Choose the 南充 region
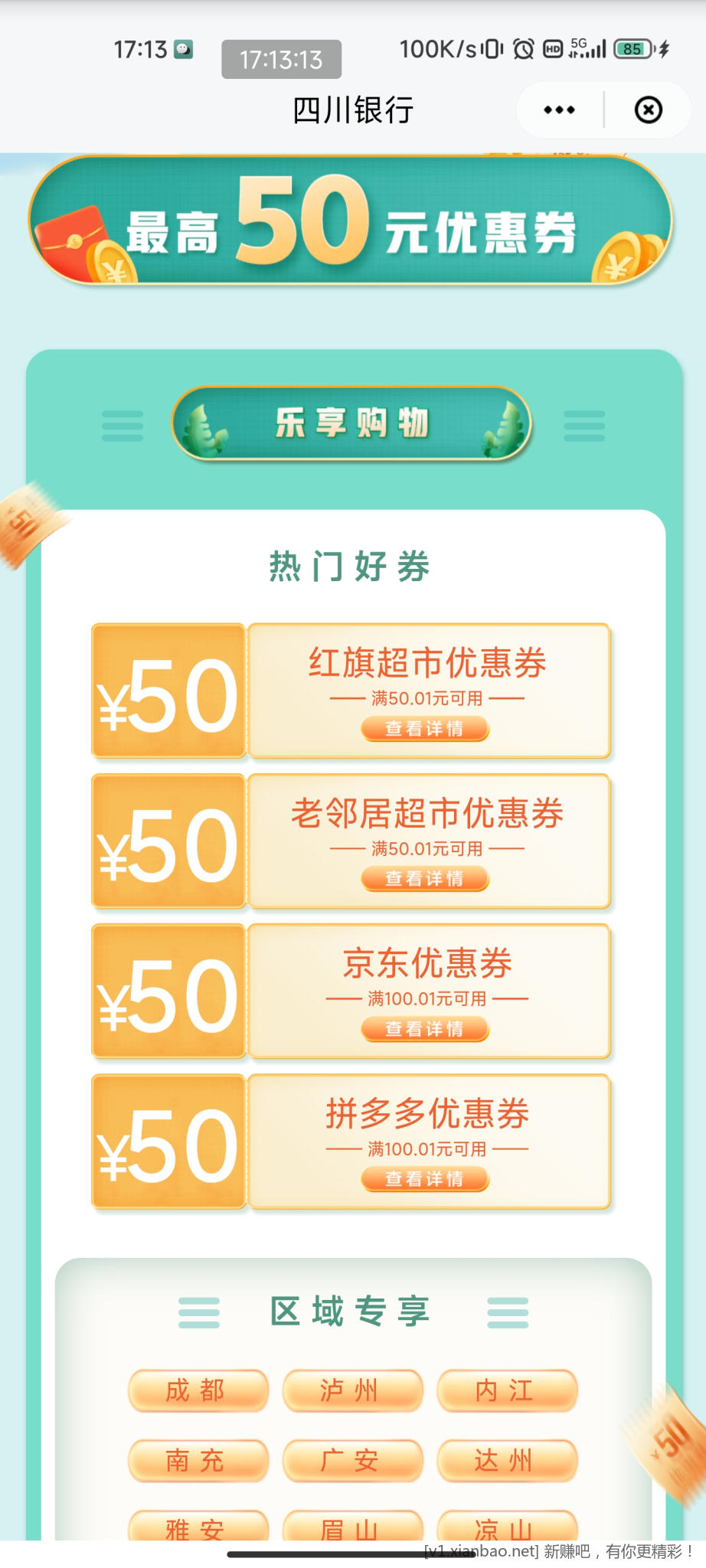Image resolution: width=706 pixels, height=1568 pixels. pyautogui.click(x=198, y=1461)
